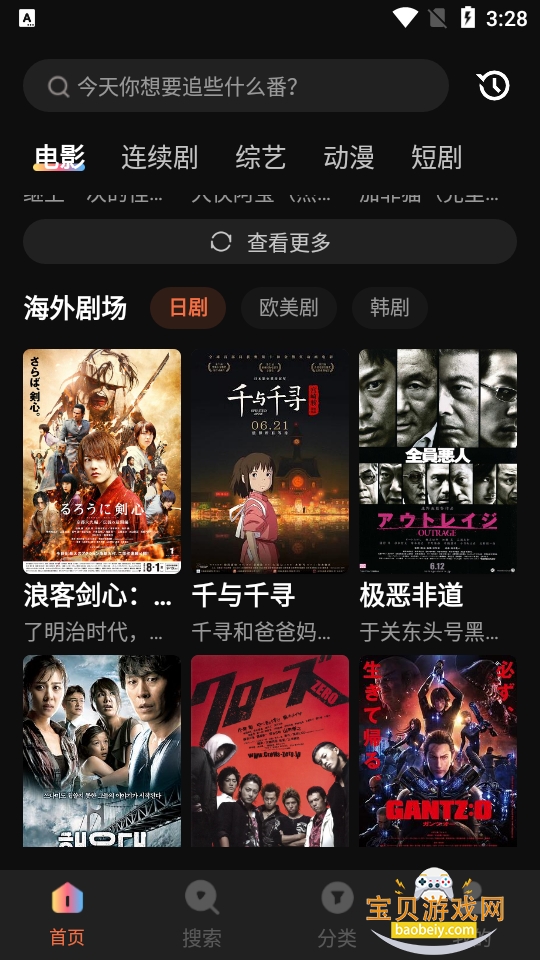
Task: Choose the 韩剧 chip
Action: tap(389, 307)
